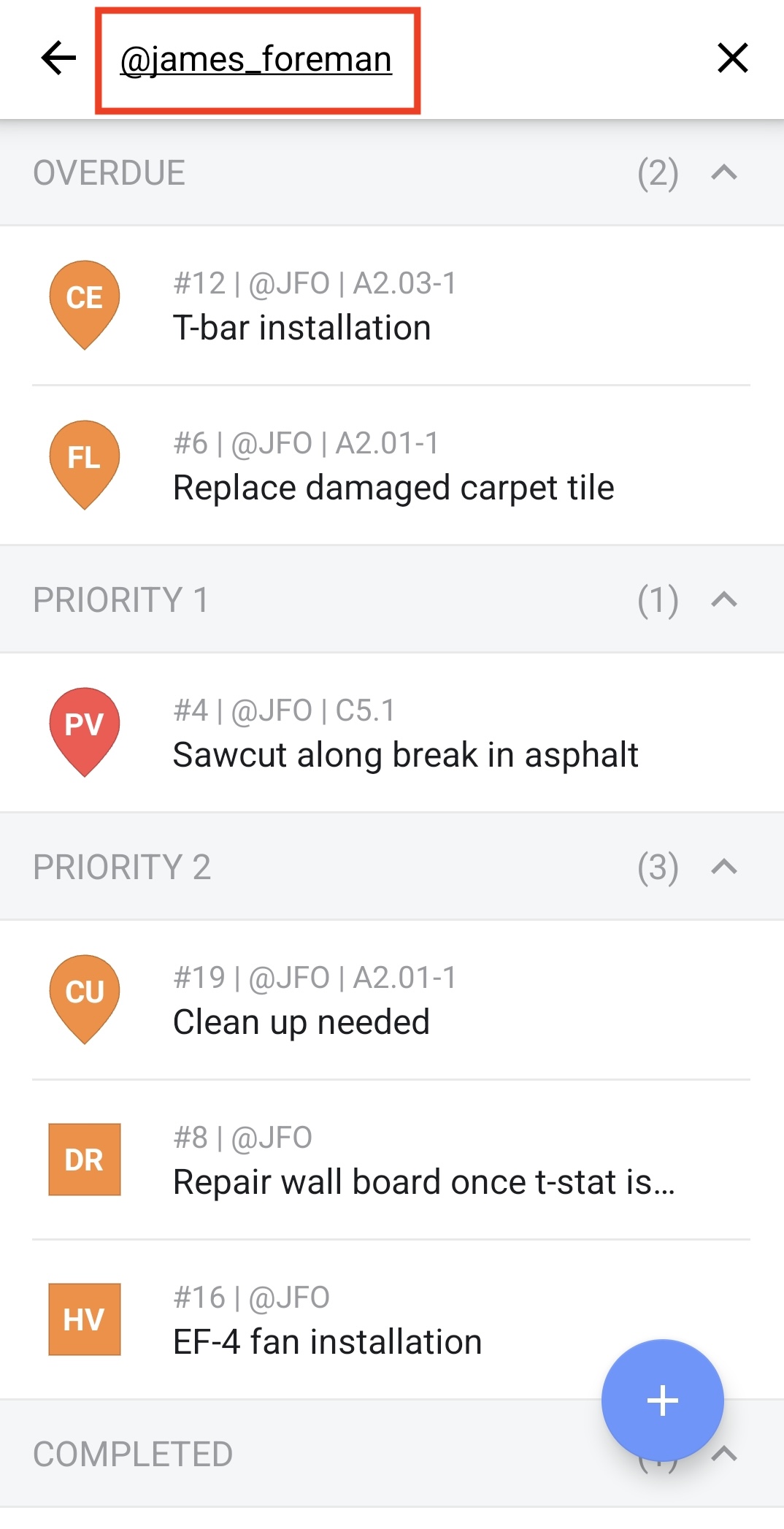Image resolution: width=784 pixels, height=1529 pixels.
Task: Click the @james_foreman search field
Action: pyautogui.click(x=255, y=58)
